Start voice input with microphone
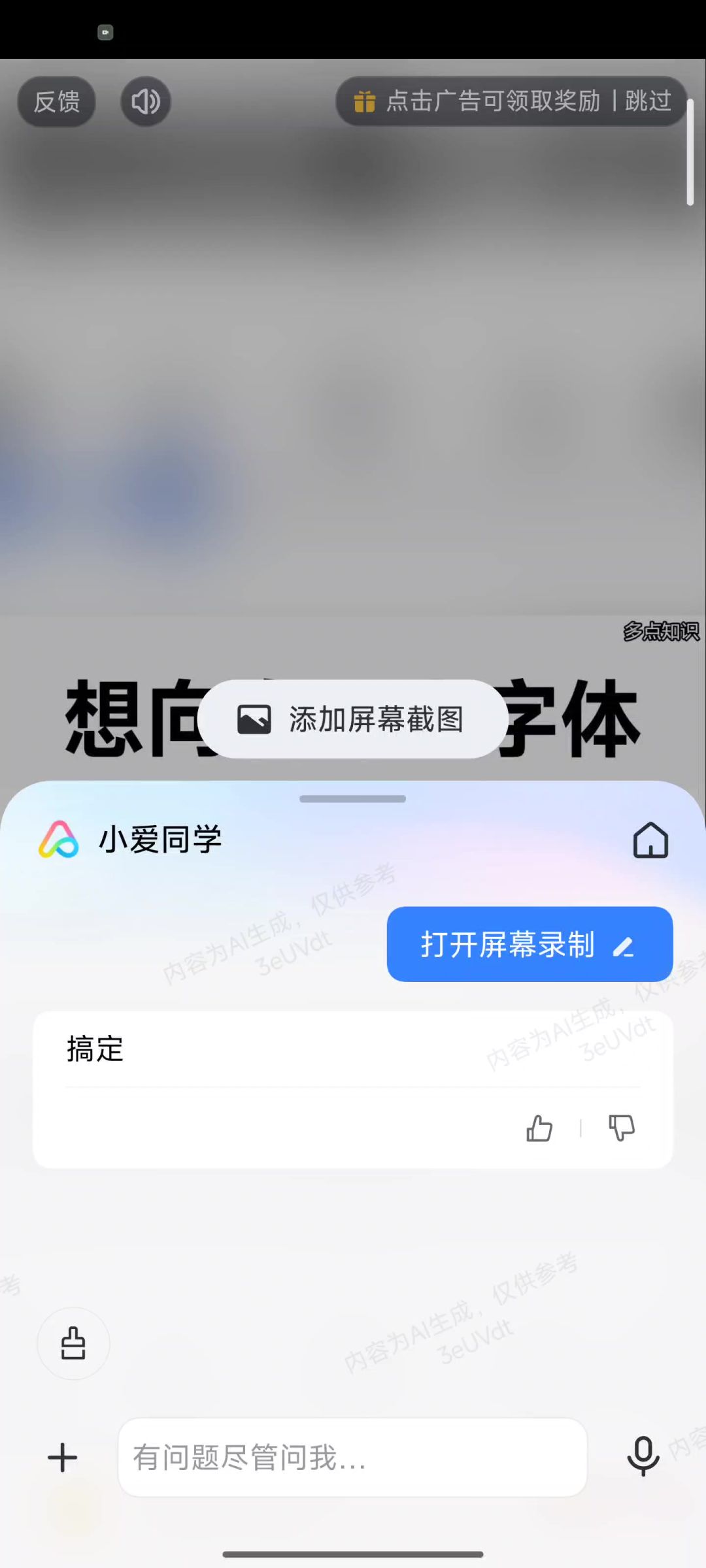706x1568 pixels. coord(643,1456)
